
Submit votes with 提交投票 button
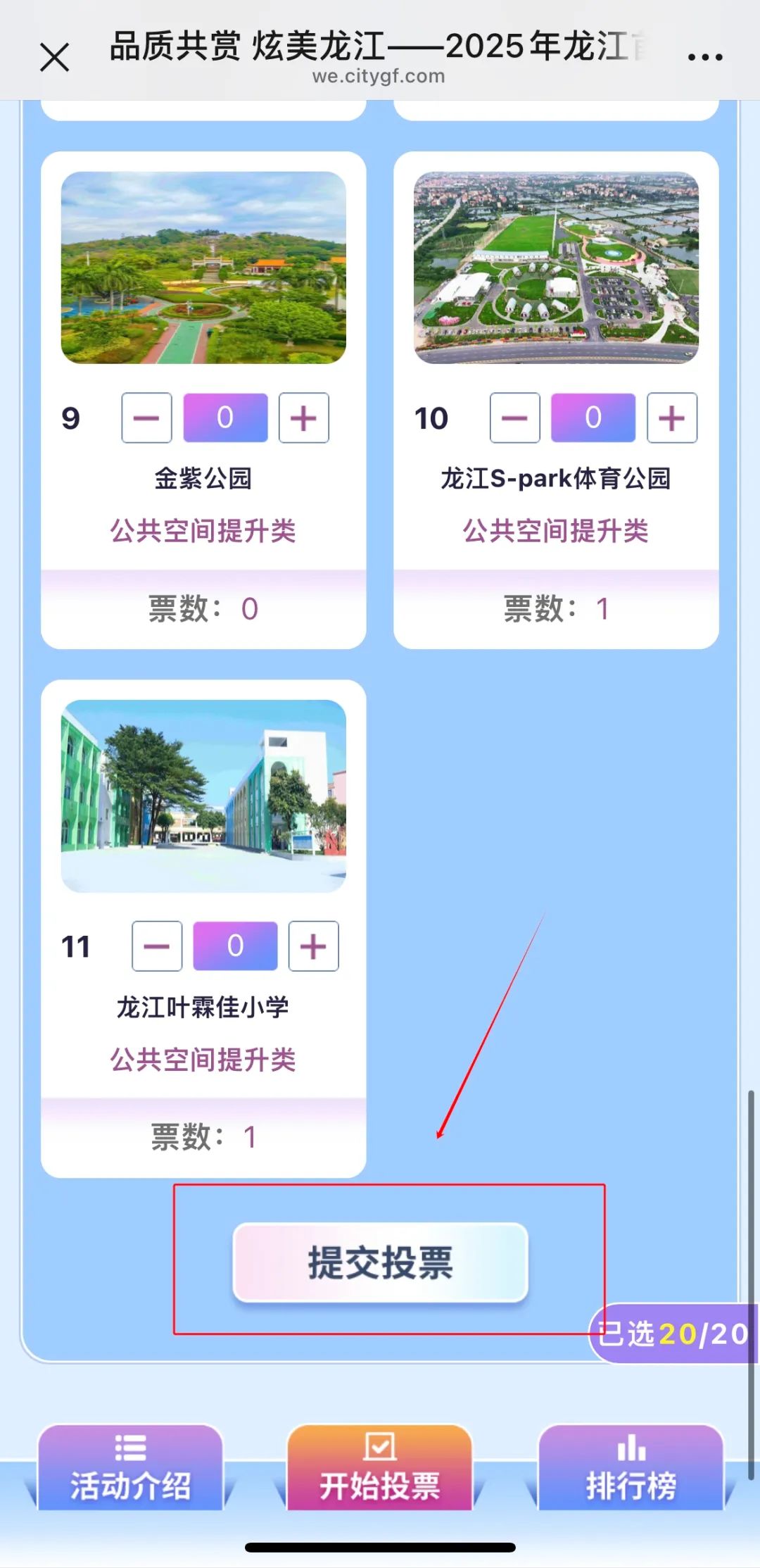[x=380, y=1262]
